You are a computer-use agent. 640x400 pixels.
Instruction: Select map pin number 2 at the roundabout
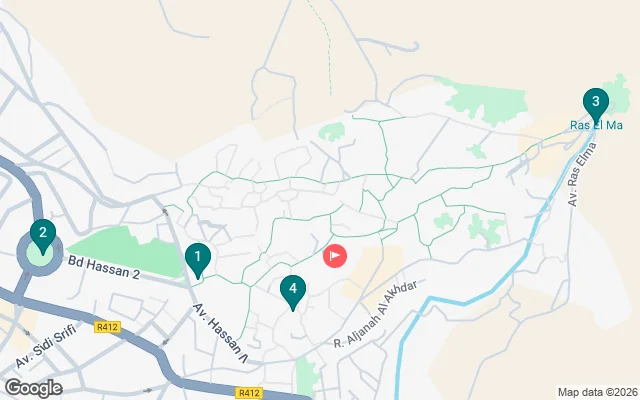(42, 234)
